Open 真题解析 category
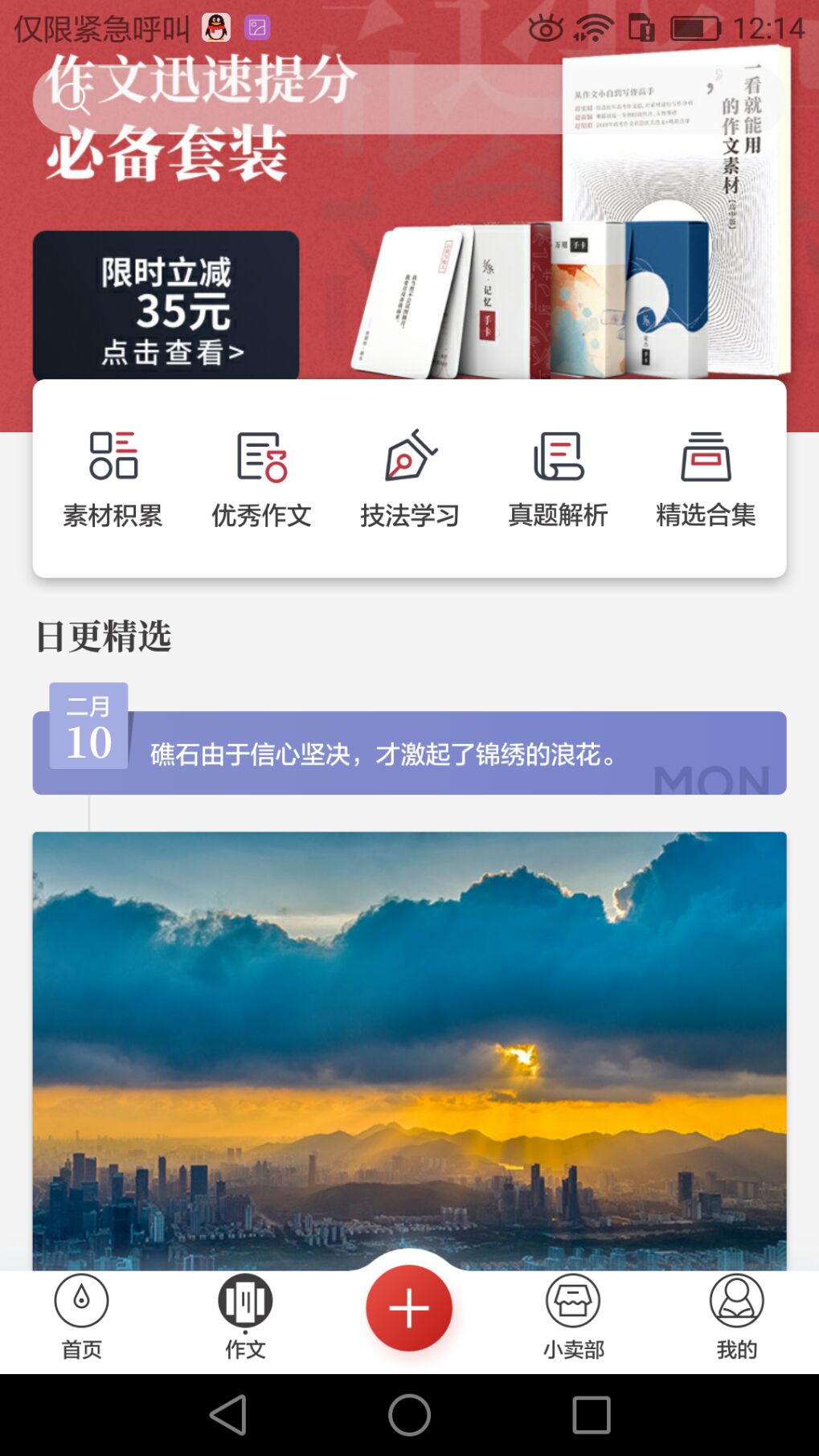The image size is (819, 1456). pyautogui.click(x=558, y=480)
